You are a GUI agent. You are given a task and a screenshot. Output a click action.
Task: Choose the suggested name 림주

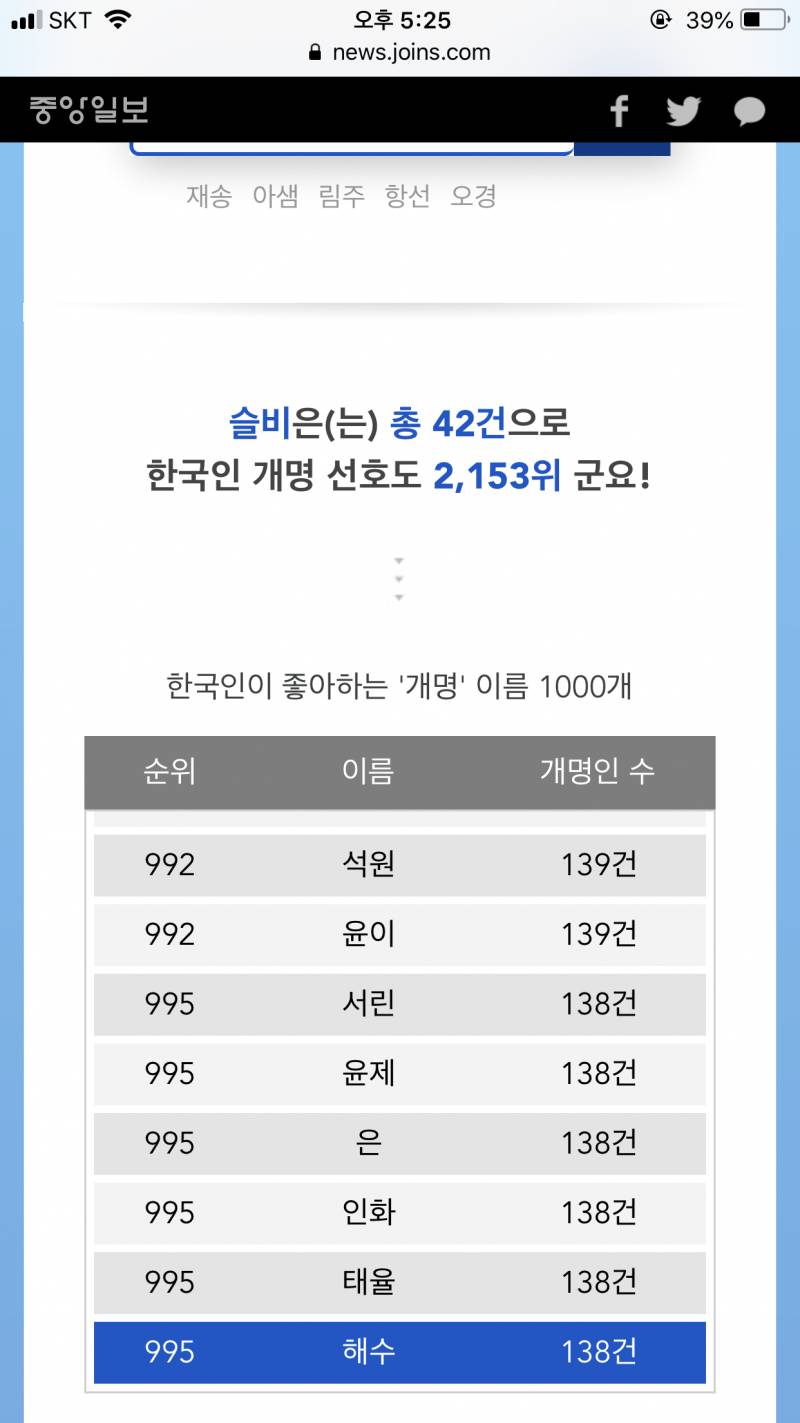(342, 196)
